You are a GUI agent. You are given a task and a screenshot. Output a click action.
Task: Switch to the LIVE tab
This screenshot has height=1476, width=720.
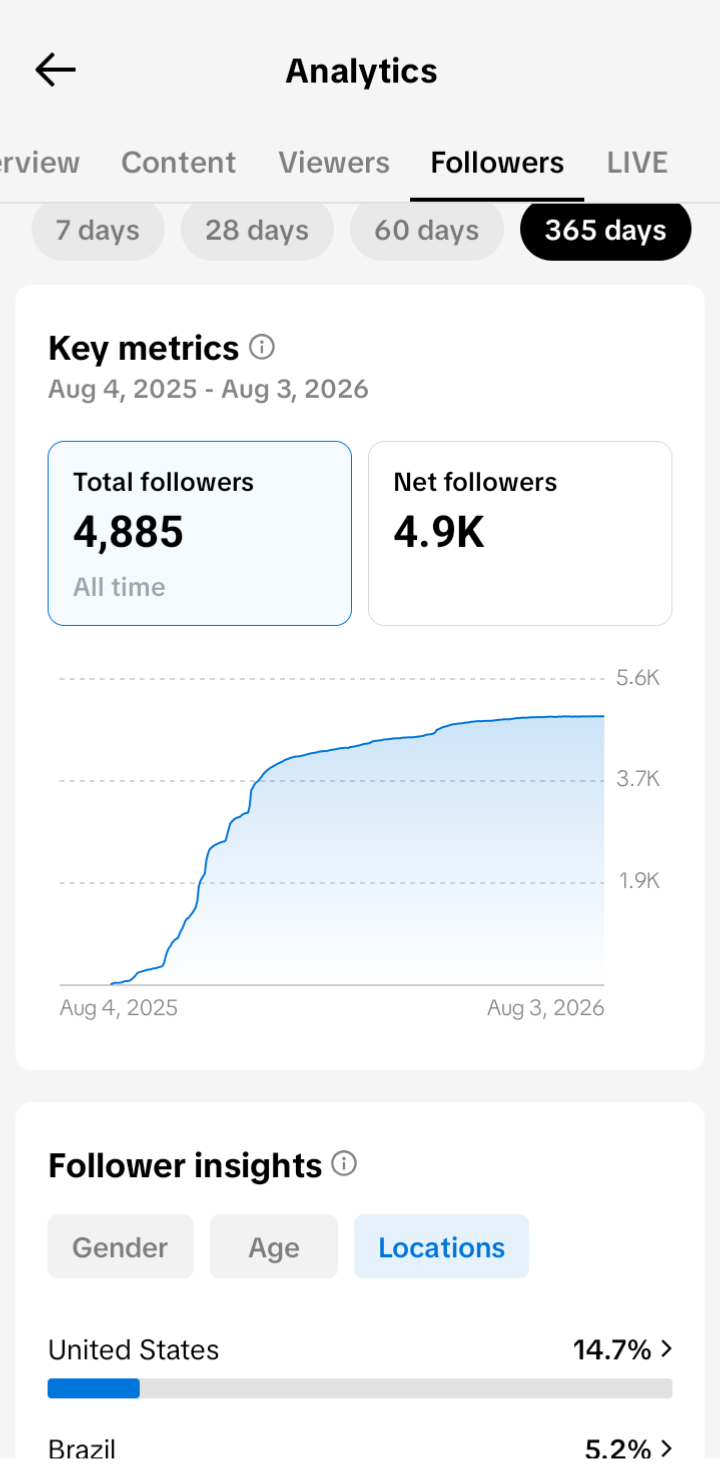pyautogui.click(x=637, y=162)
